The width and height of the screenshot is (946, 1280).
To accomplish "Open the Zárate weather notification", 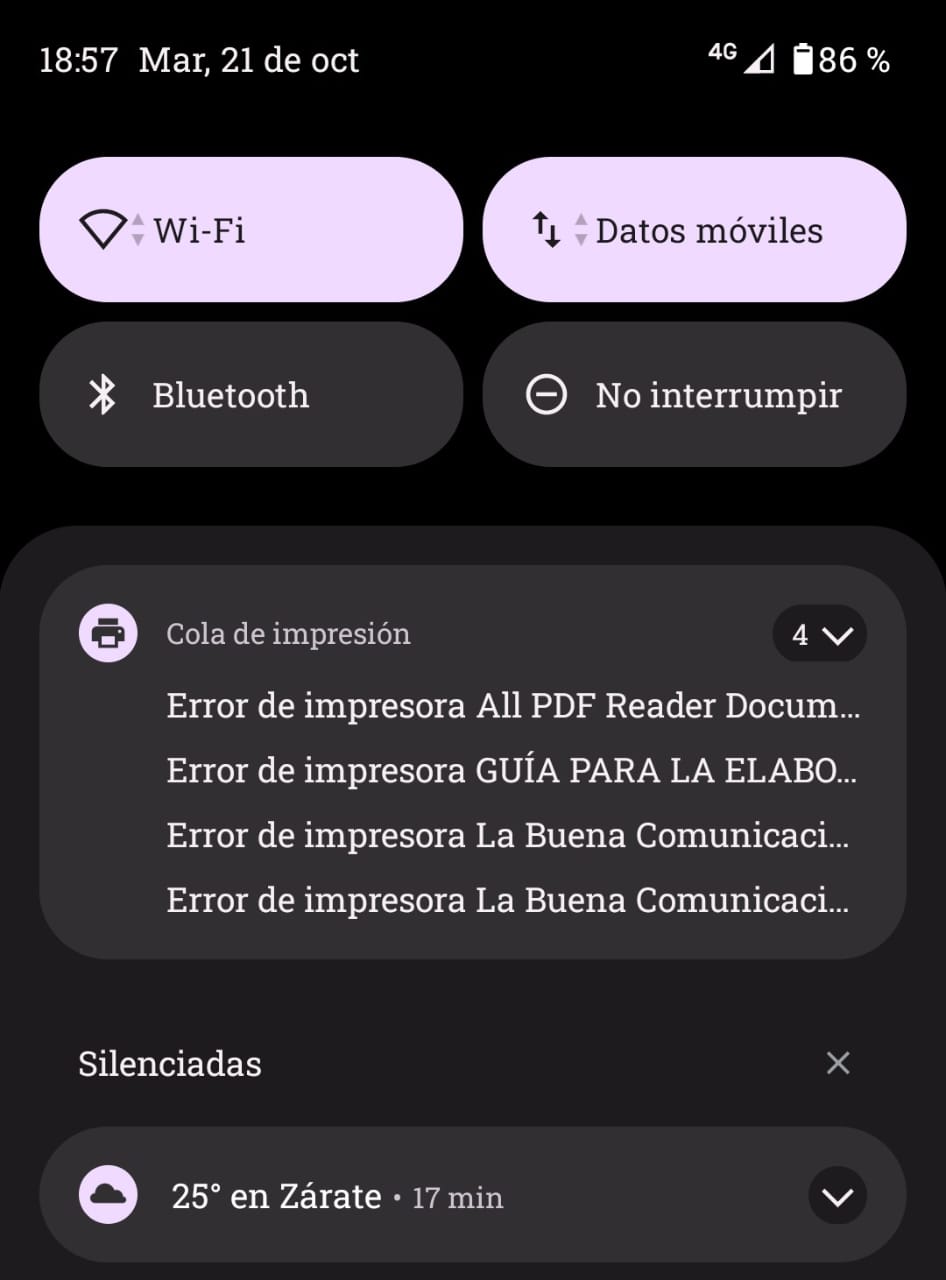I will pyautogui.click(x=400, y=1196).
